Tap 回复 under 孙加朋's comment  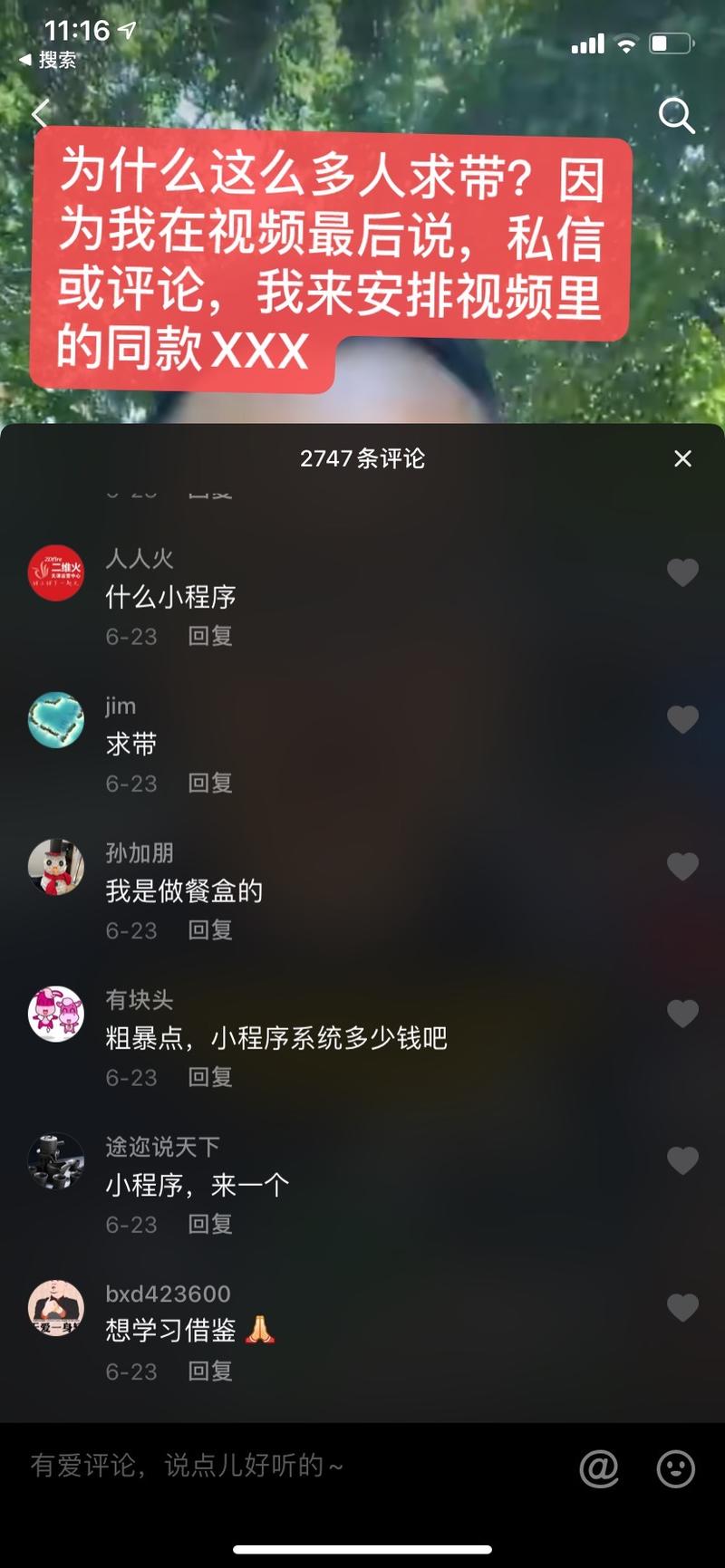click(x=209, y=930)
